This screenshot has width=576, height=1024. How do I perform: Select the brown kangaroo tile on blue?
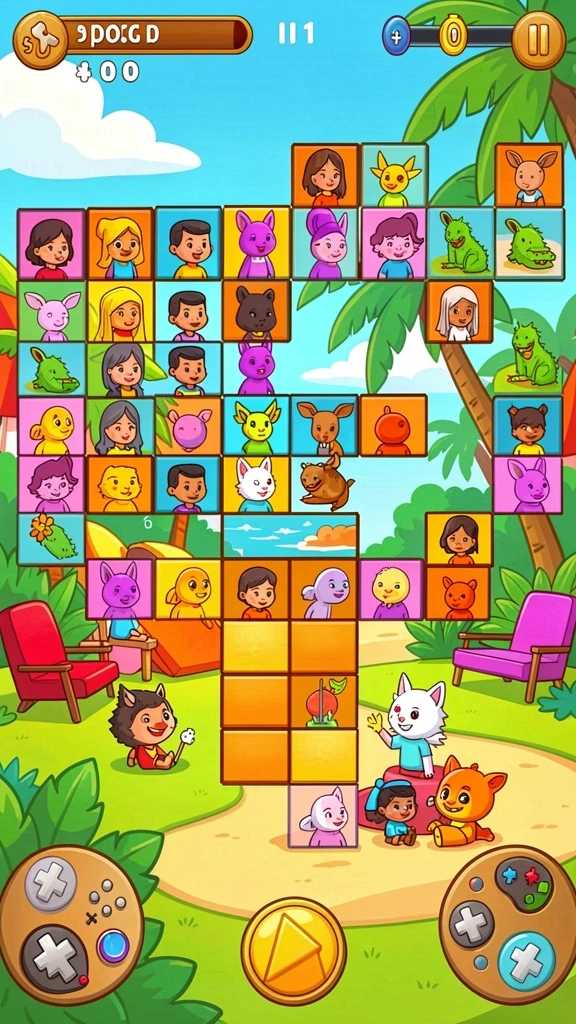[324, 425]
